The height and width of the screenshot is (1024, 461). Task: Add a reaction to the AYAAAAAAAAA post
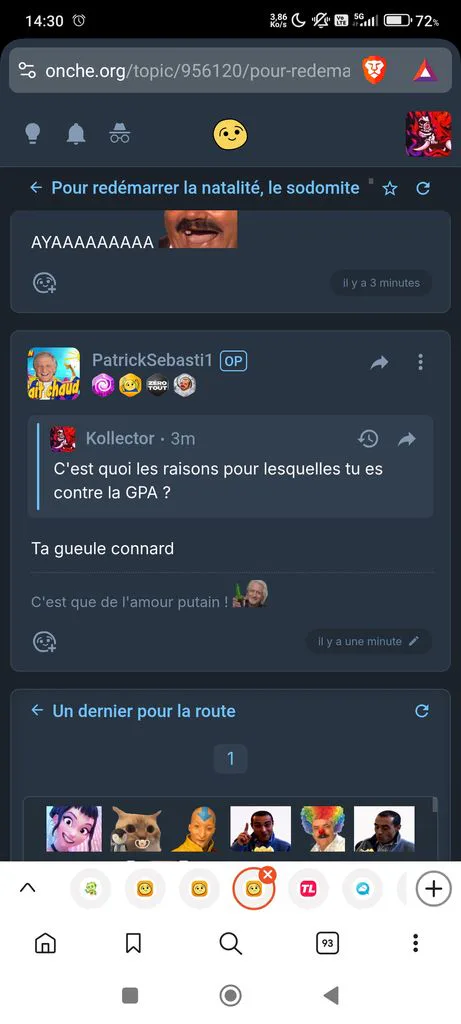44,283
